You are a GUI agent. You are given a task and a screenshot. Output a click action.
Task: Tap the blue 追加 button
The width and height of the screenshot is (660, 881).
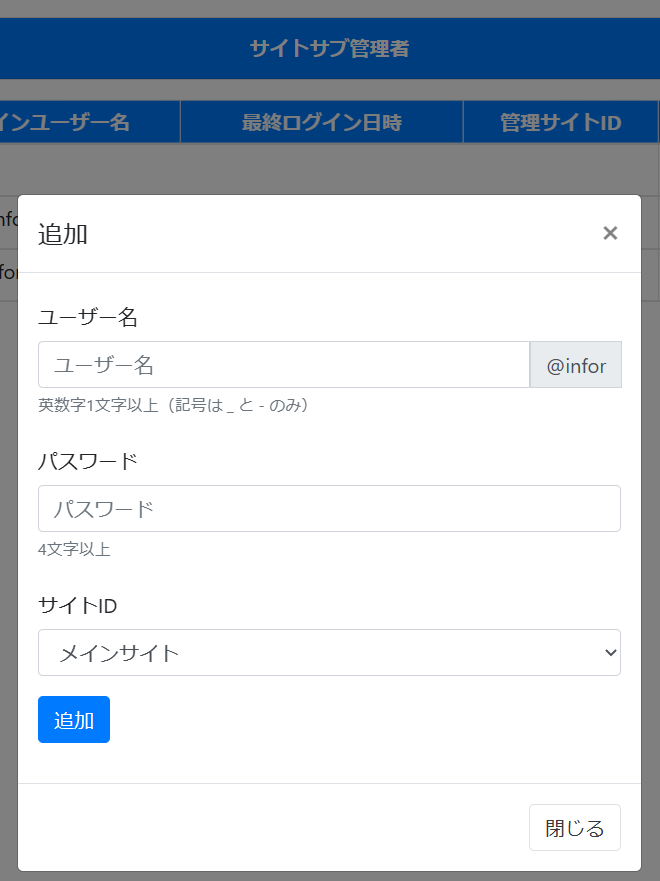click(74, 720)
